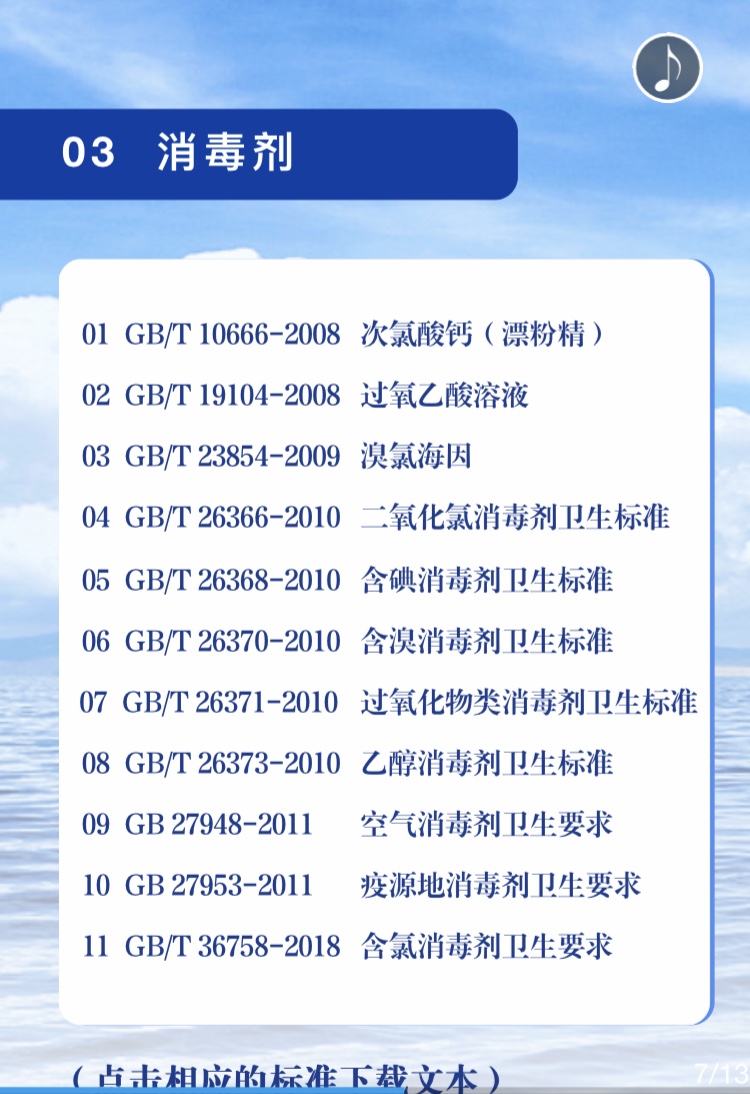This screenshot has width=750, height=1094.
Task: Toggle the background music note icon
Action: click(x=667, y=68)
